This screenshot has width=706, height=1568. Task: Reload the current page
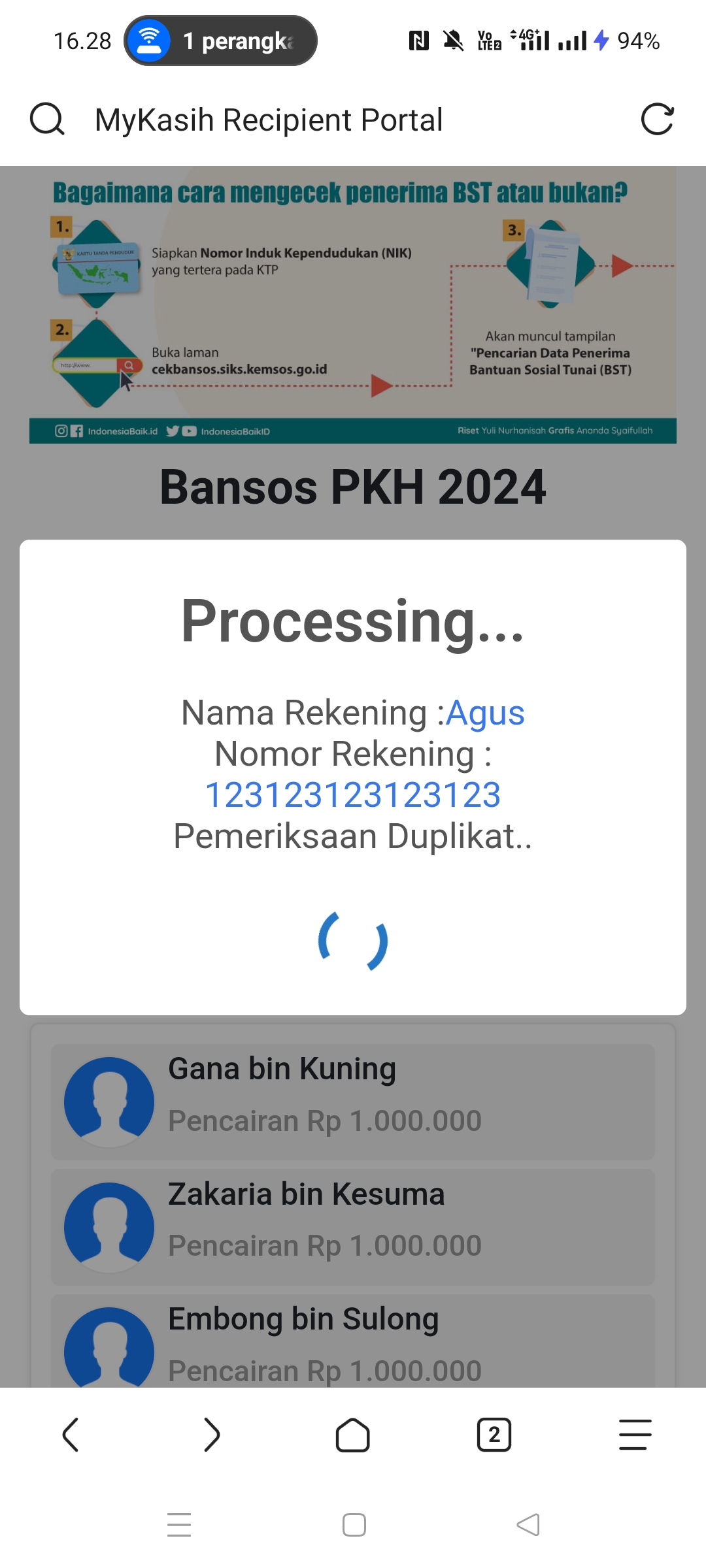657,120
